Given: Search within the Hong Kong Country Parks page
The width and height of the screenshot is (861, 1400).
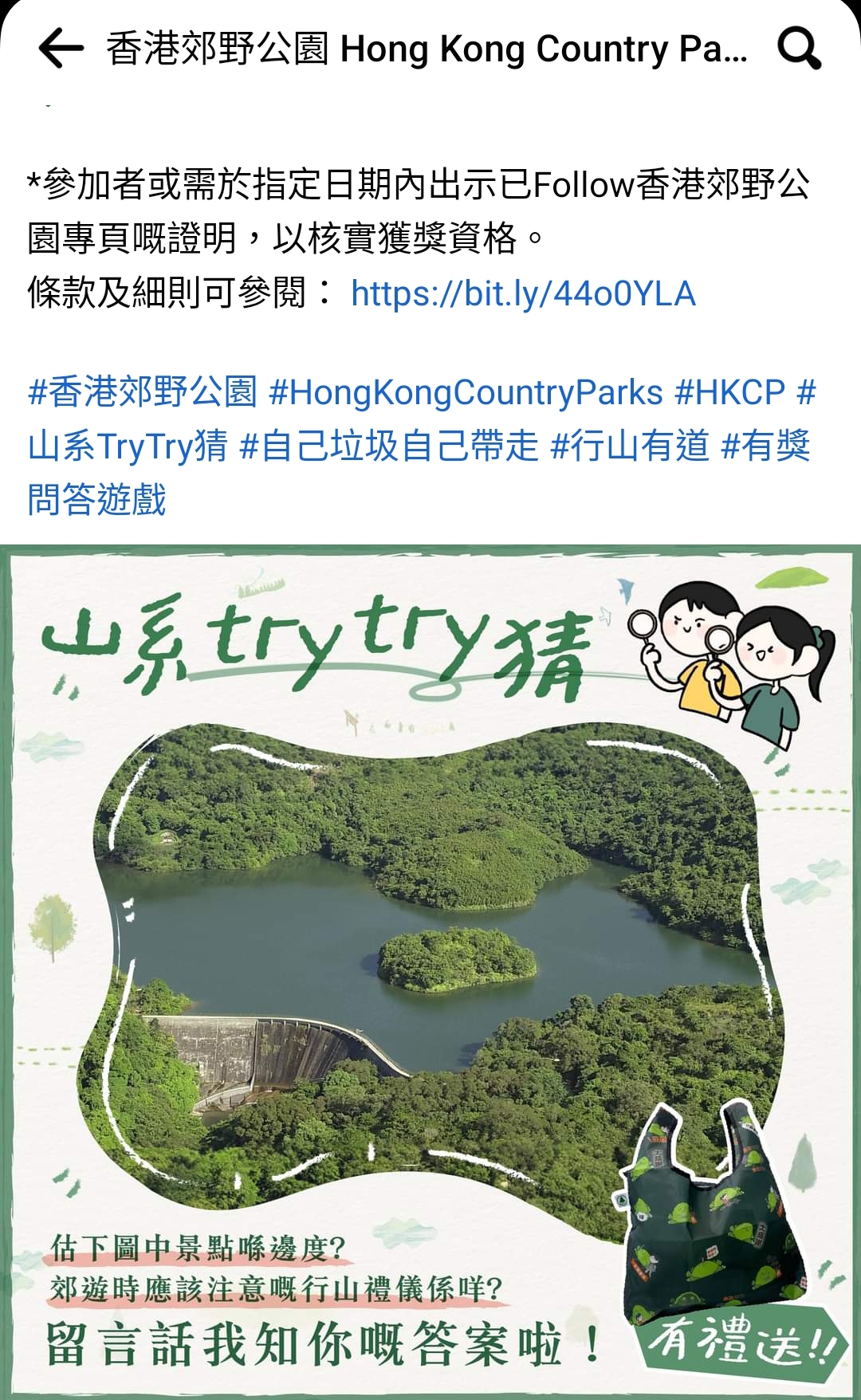Looking at the screenshot, I should pos(799,49).
